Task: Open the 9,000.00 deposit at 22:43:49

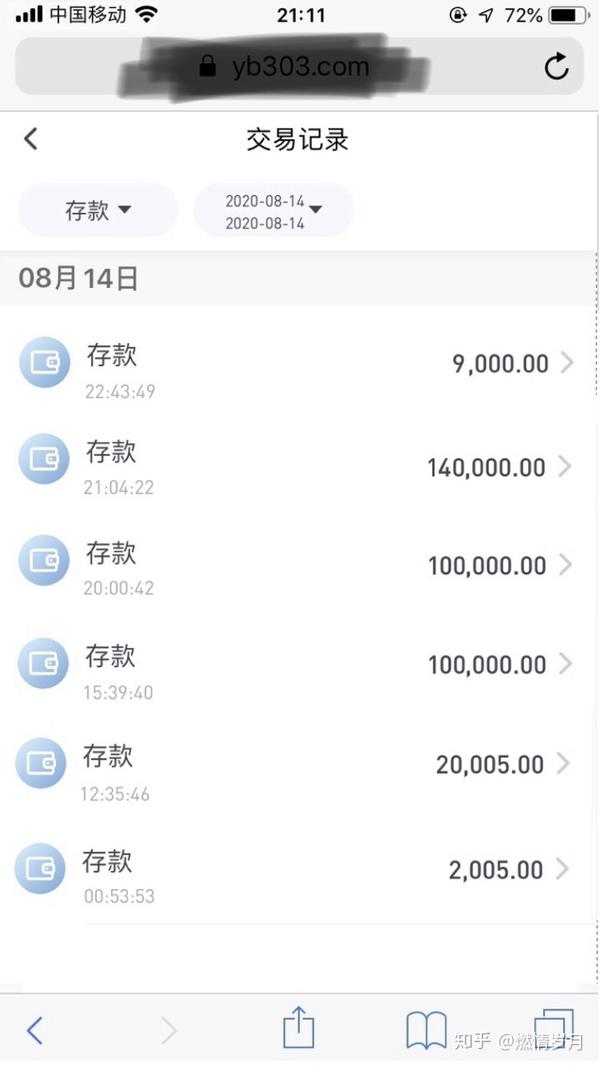Action: point(300,364)
